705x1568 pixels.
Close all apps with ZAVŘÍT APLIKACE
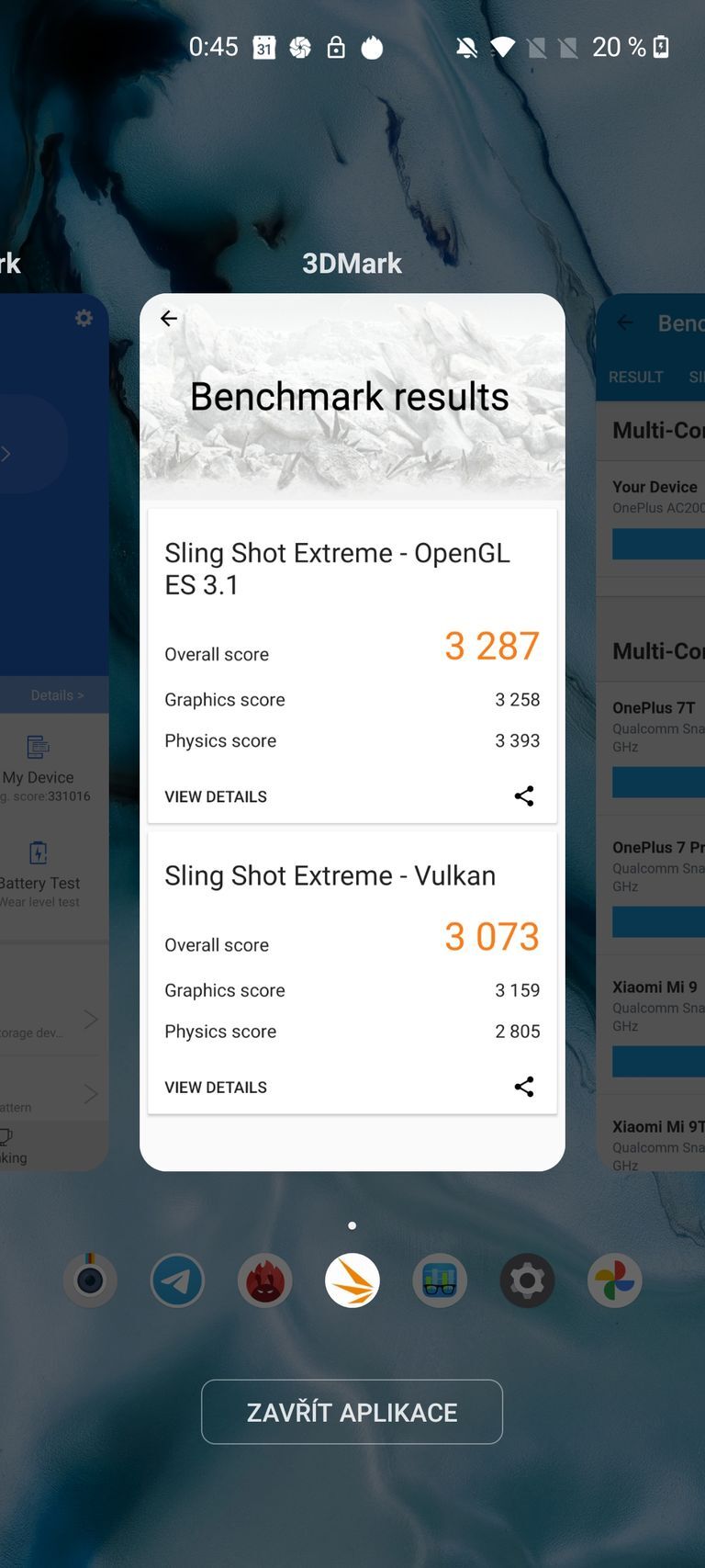(x=352, y=1412)
